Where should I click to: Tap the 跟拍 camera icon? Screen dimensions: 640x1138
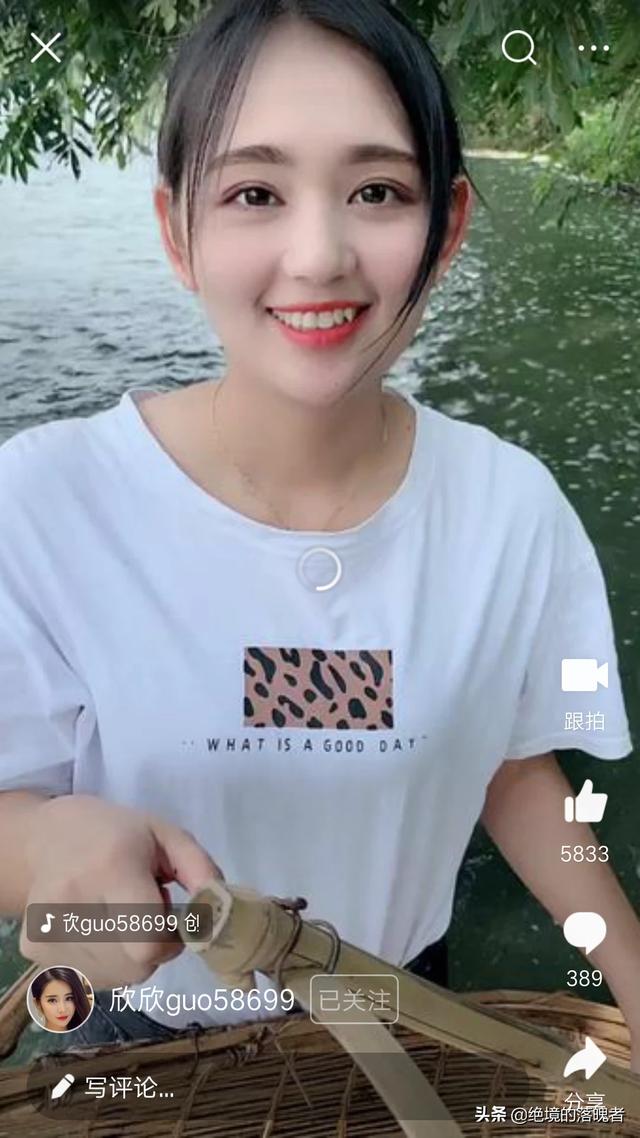[584, 677]
